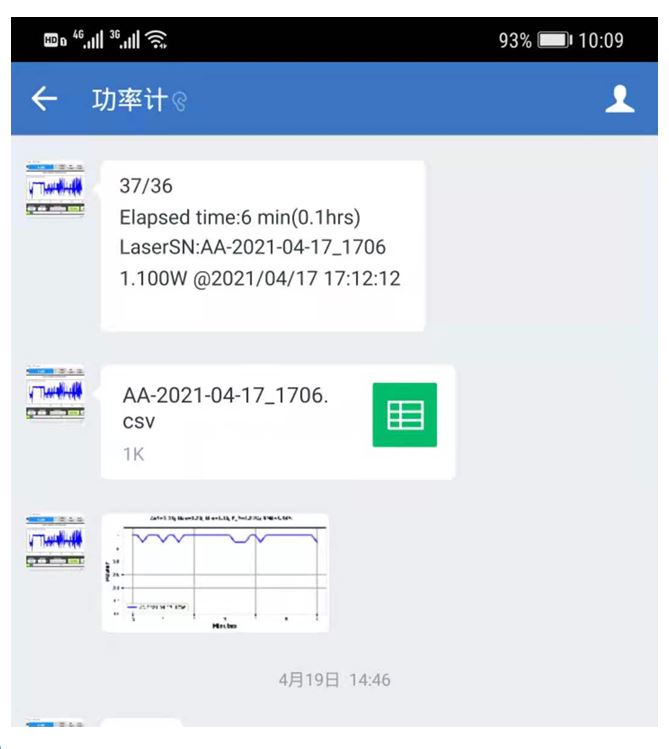Go back from the 功率计 chat
This screenshot has height=749, width=669.
(x=43, y=99)
